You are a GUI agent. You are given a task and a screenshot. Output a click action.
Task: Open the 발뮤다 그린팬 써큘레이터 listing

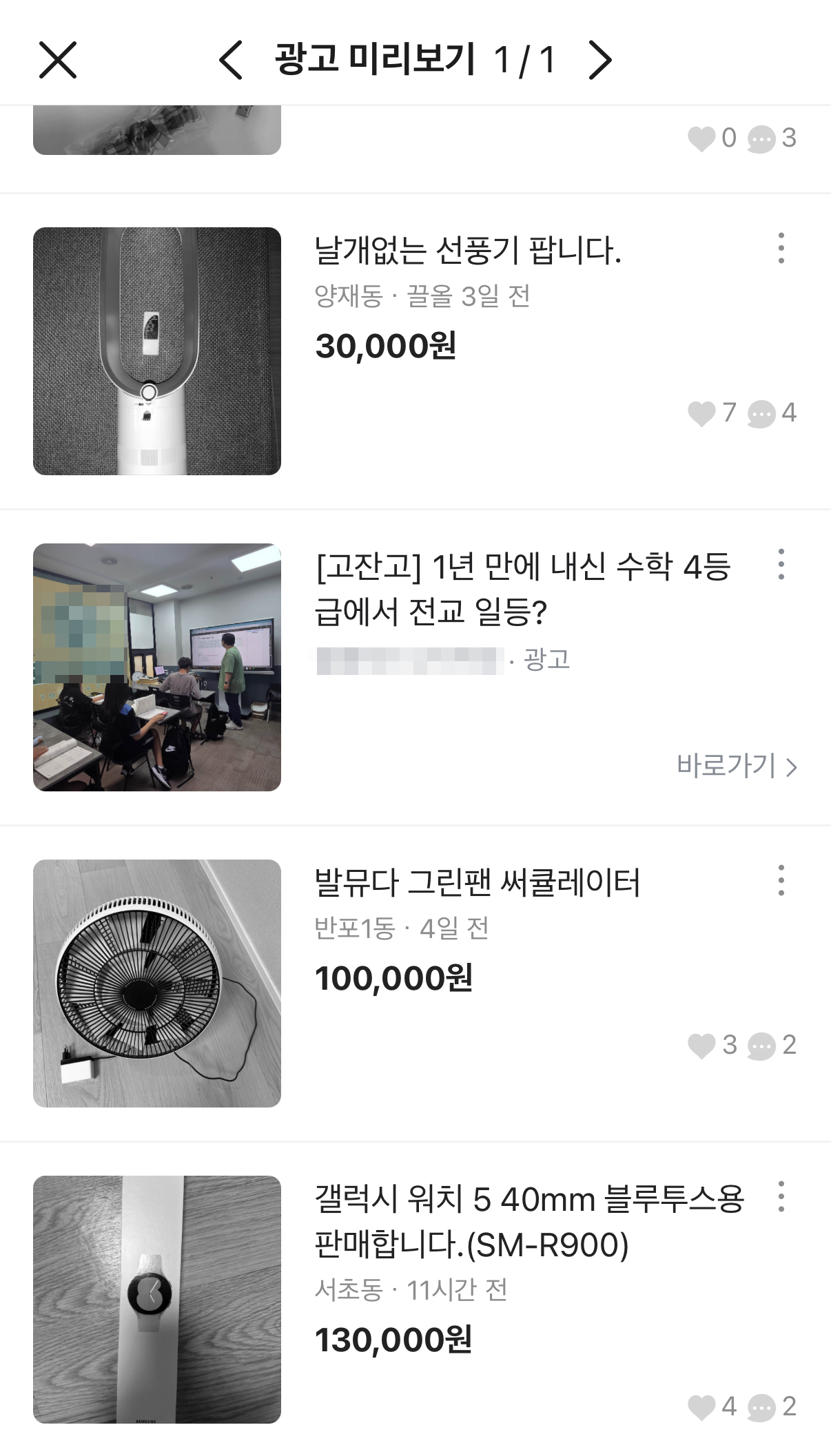click(x=477, y=883)
